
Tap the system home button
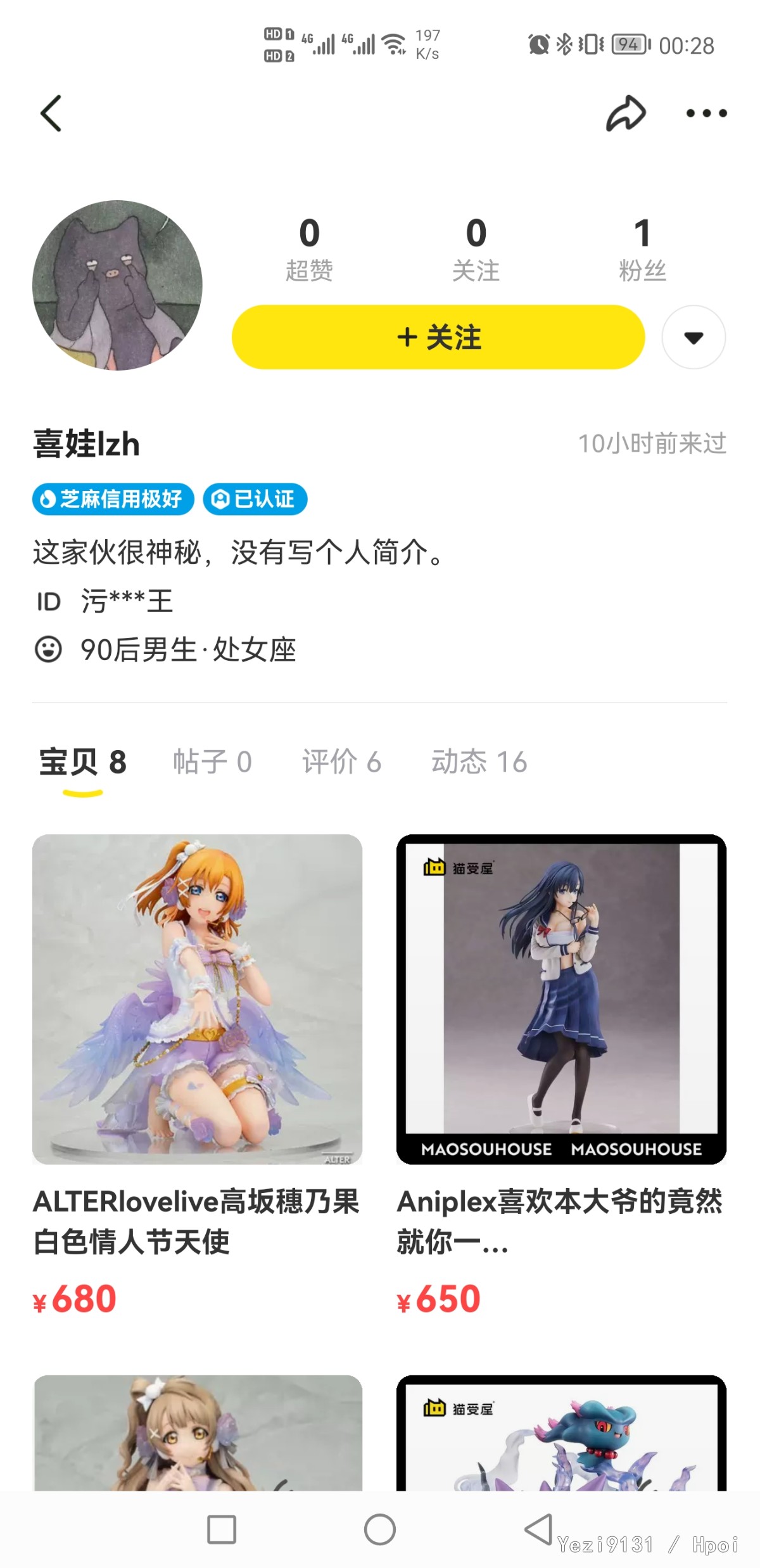click(x=380, y=1530)
